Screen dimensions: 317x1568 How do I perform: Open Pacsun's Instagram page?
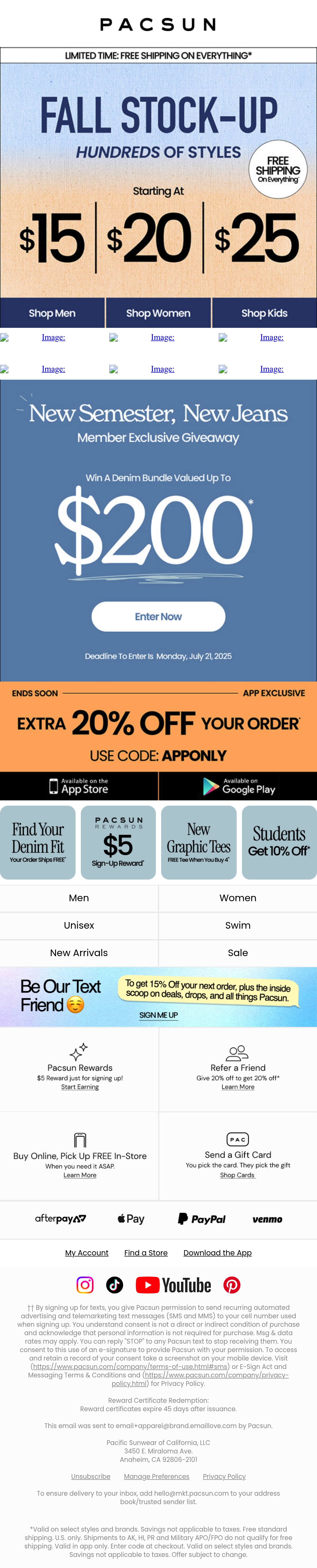pos(85,1285)
